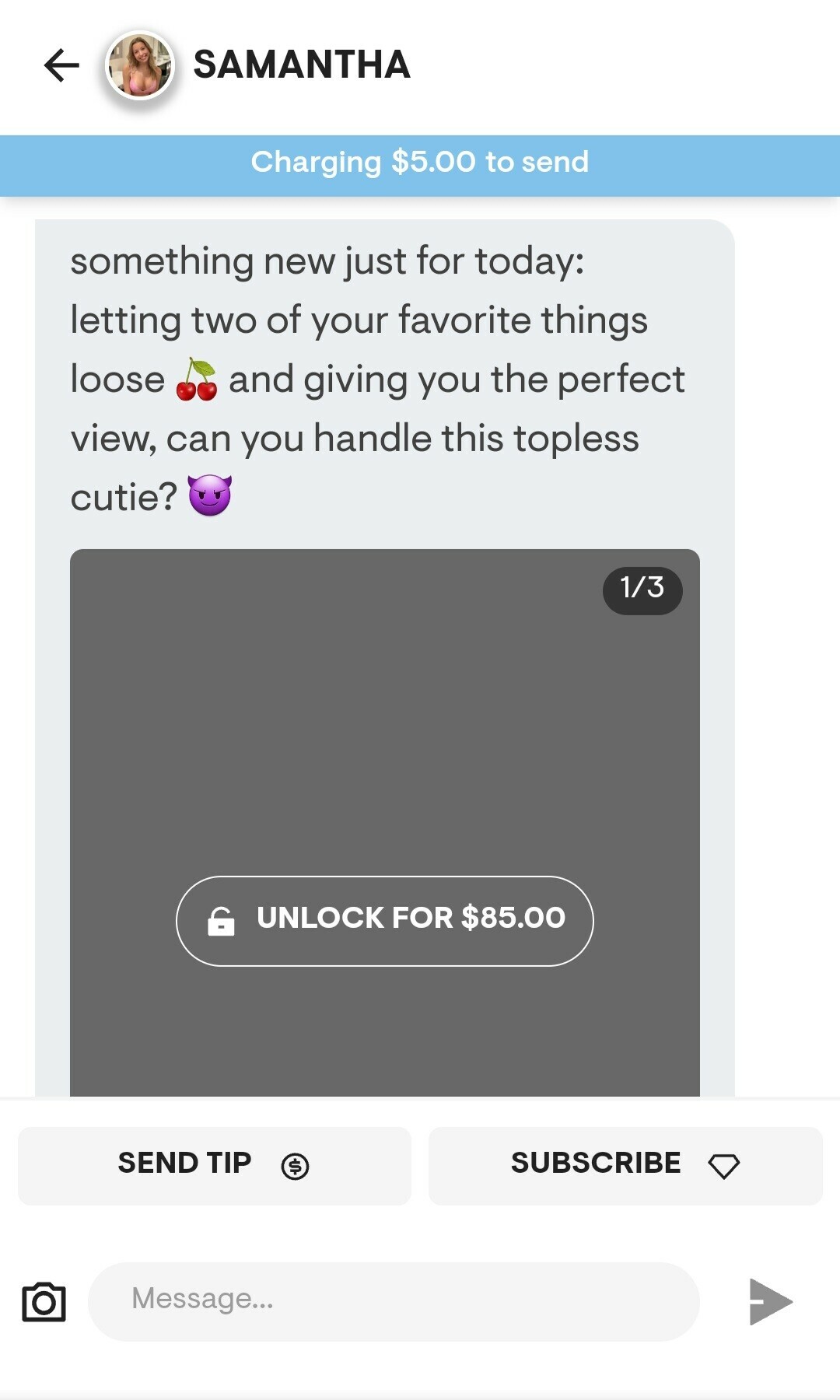Open the camera attachment icon
The height and width of the screenshot is (1400, 840).
point(44,1301)
